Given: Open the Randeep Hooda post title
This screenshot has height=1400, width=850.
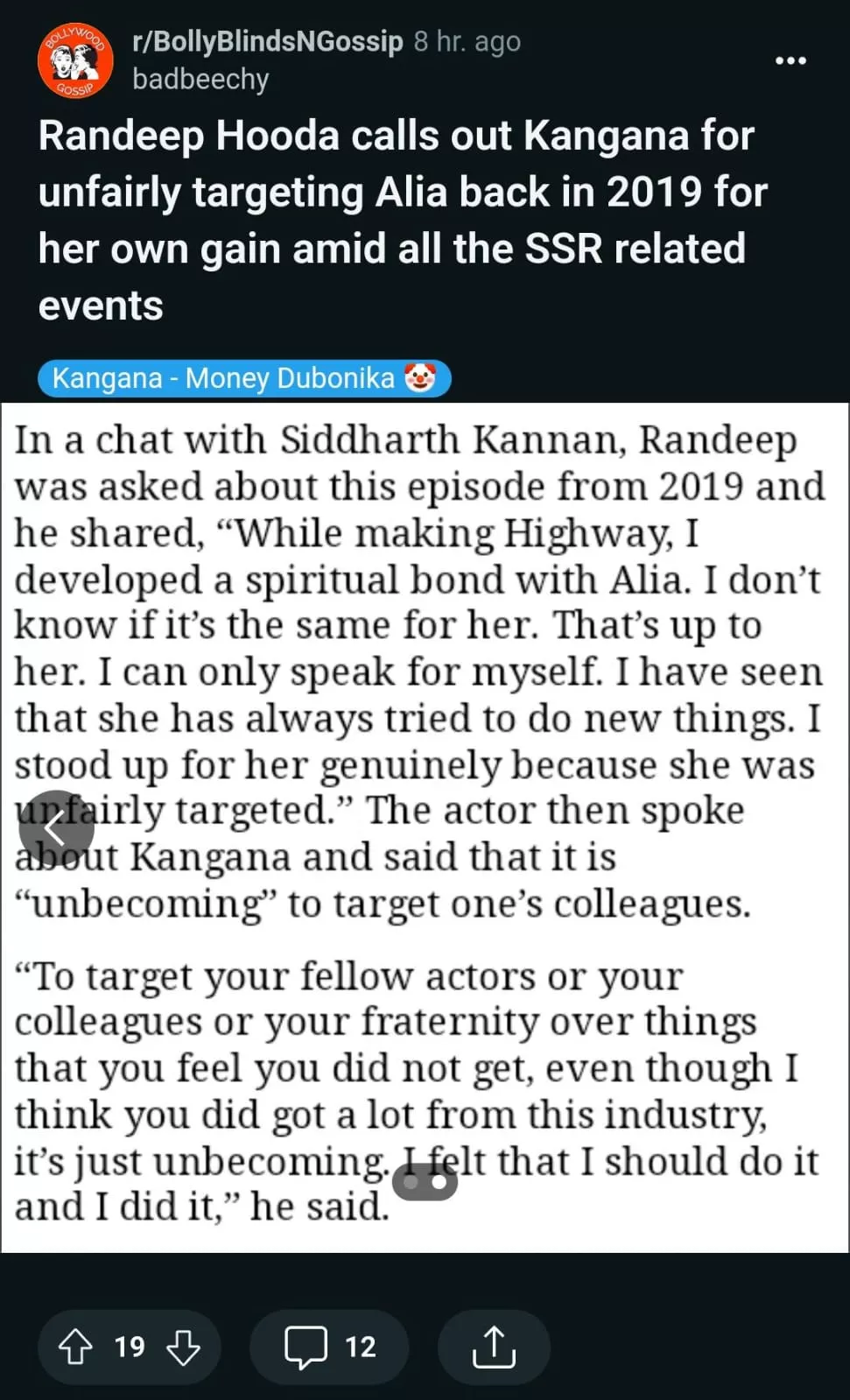Looking at the screenshot, I should [403, 221].
